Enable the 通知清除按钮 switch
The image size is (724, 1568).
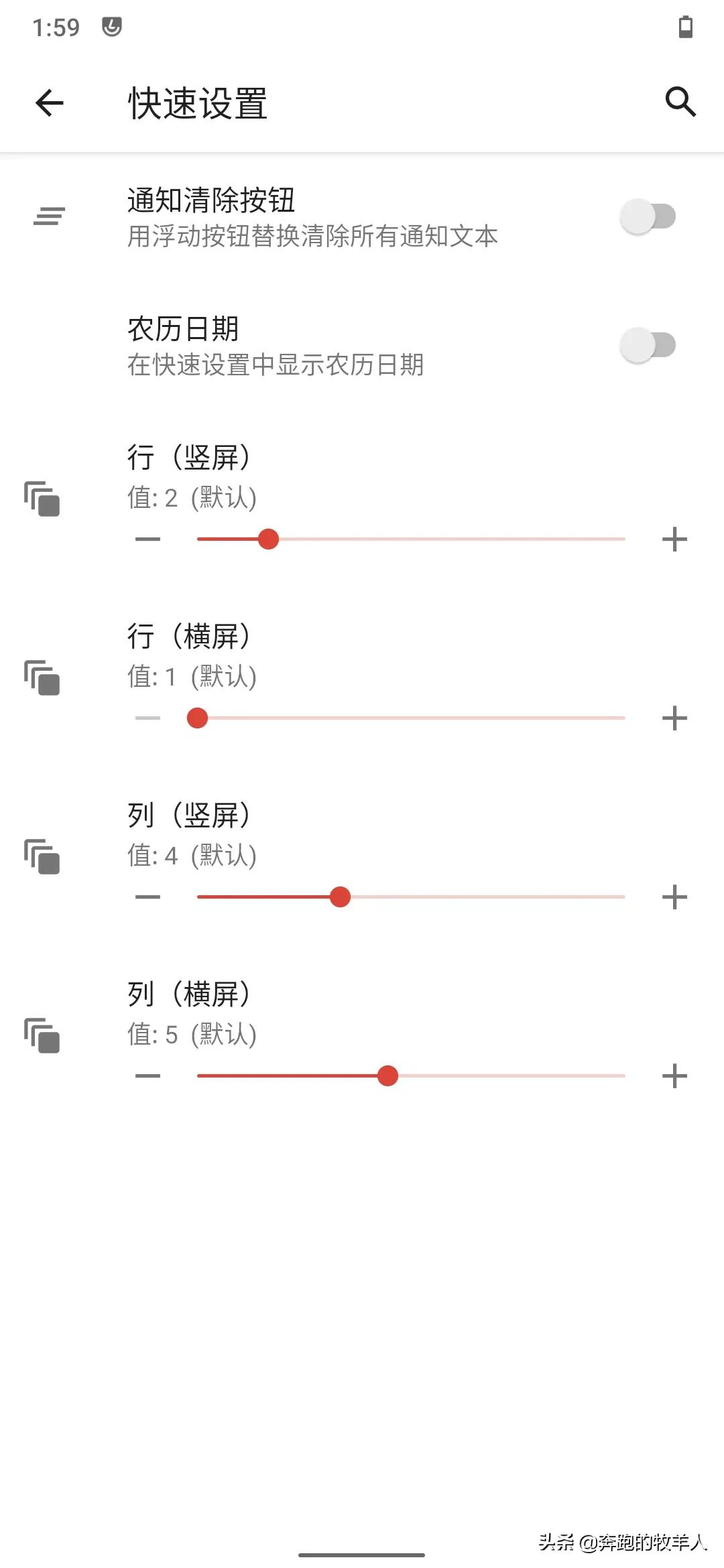[x=648, y=216]
